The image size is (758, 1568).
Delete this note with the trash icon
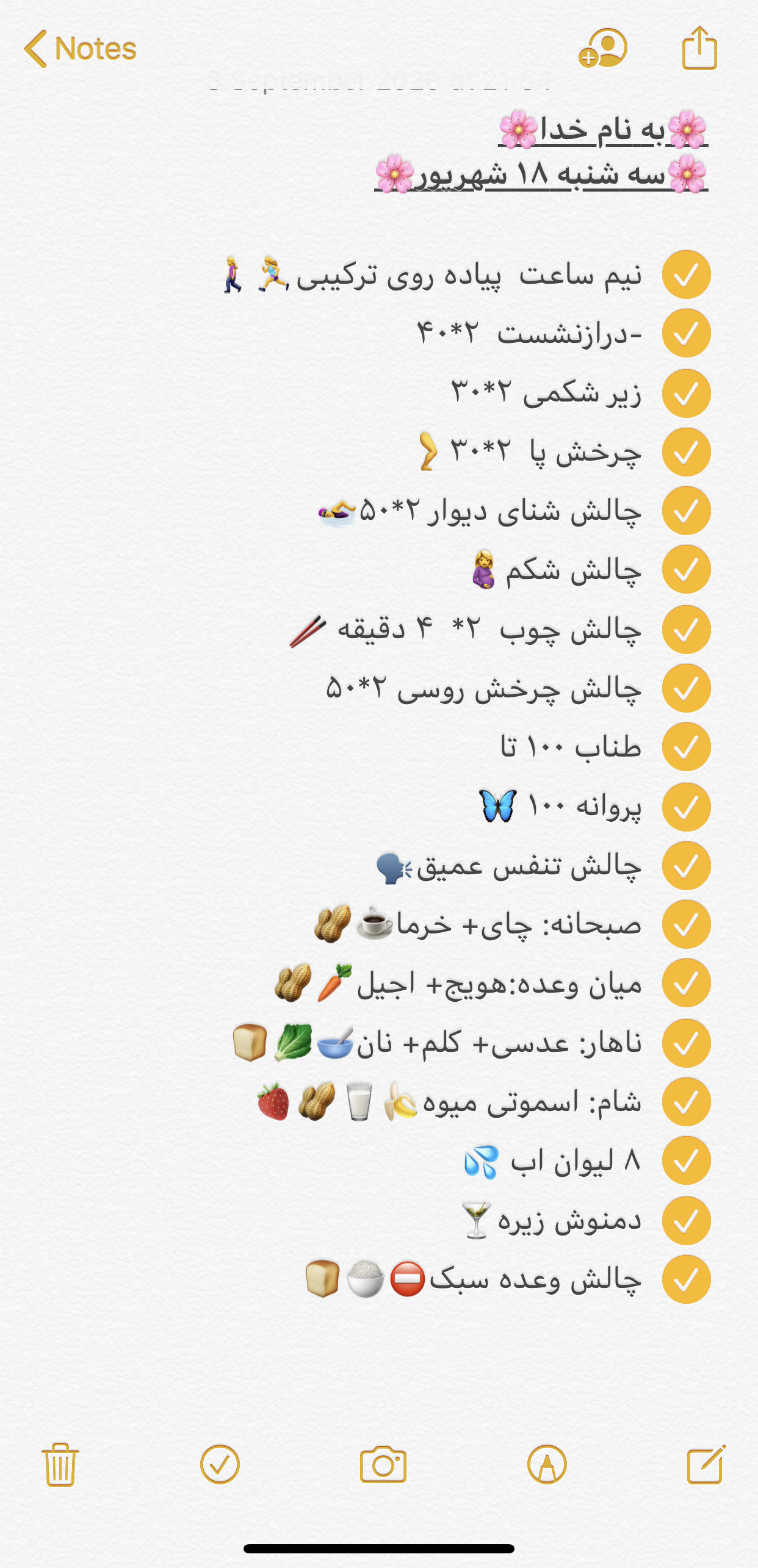pos(60,1464)
